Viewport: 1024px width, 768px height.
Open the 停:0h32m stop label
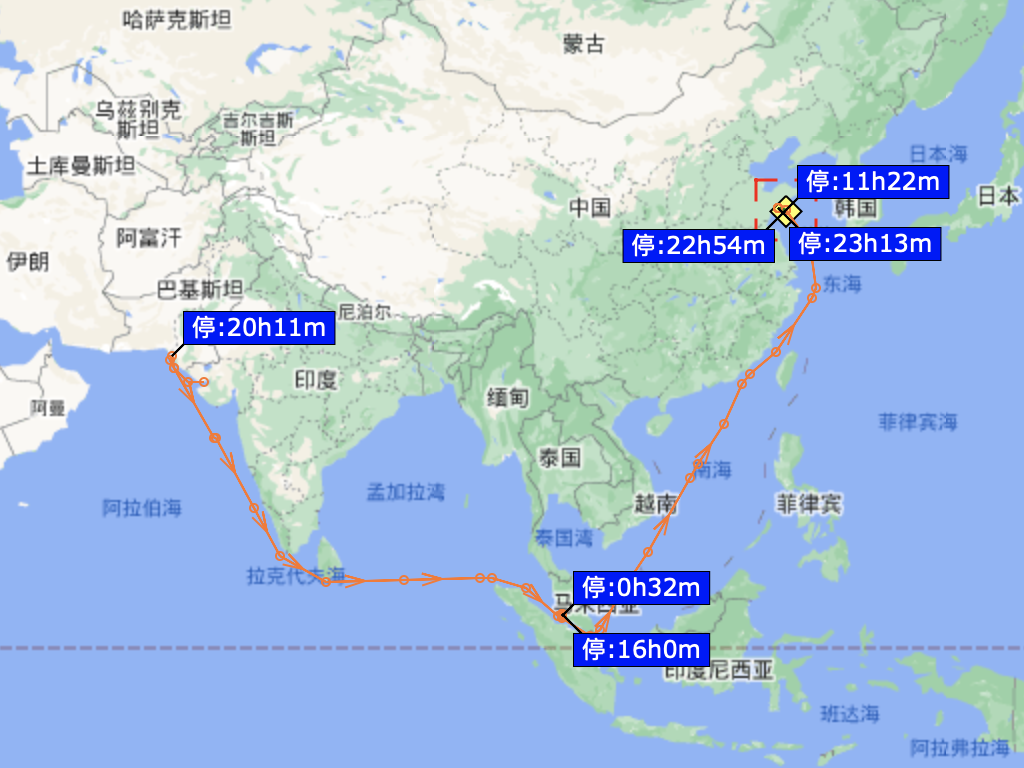[641, 587]
